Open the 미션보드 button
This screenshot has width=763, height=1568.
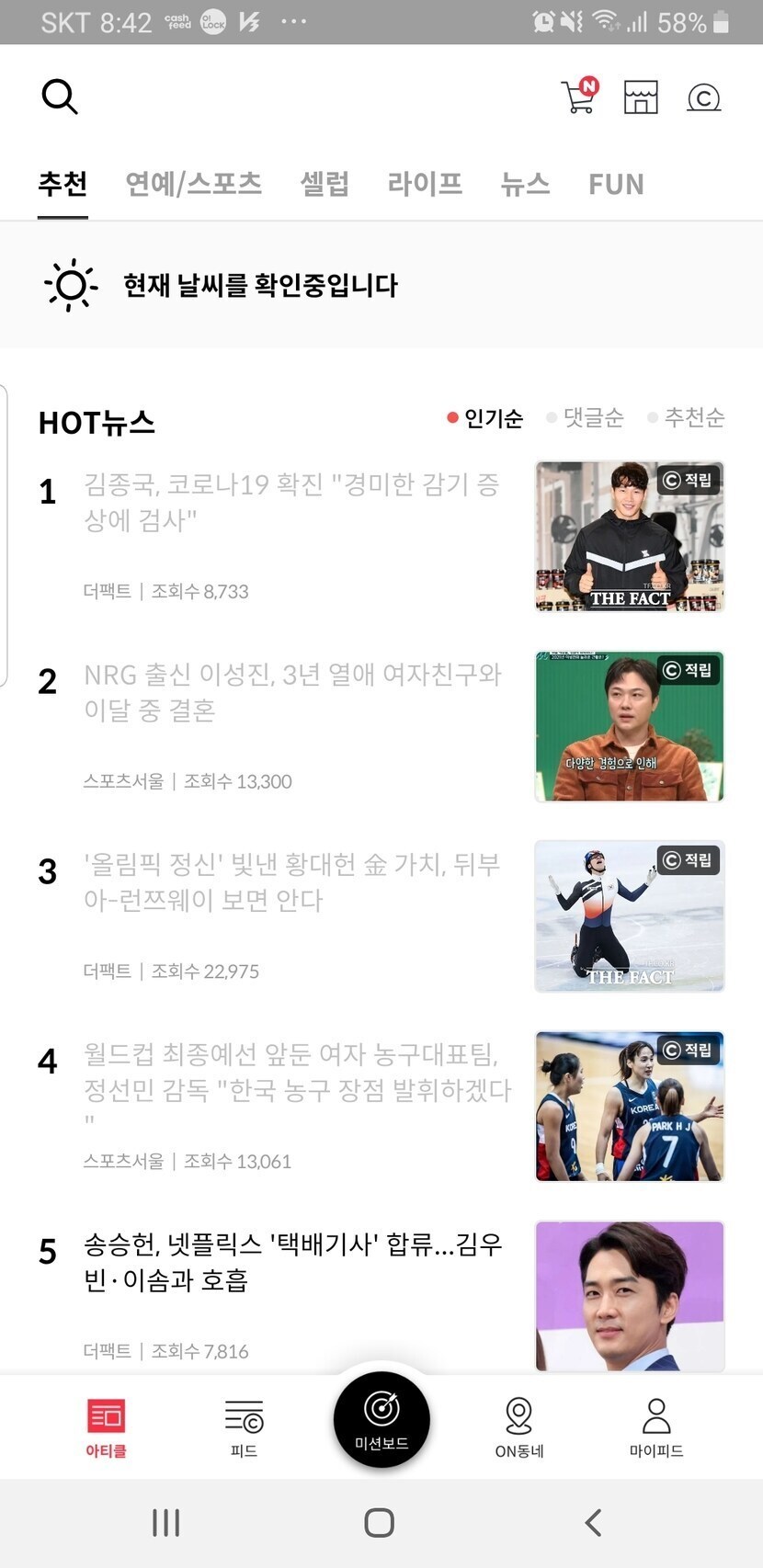pyautogui.click(x=381, y=1416)
